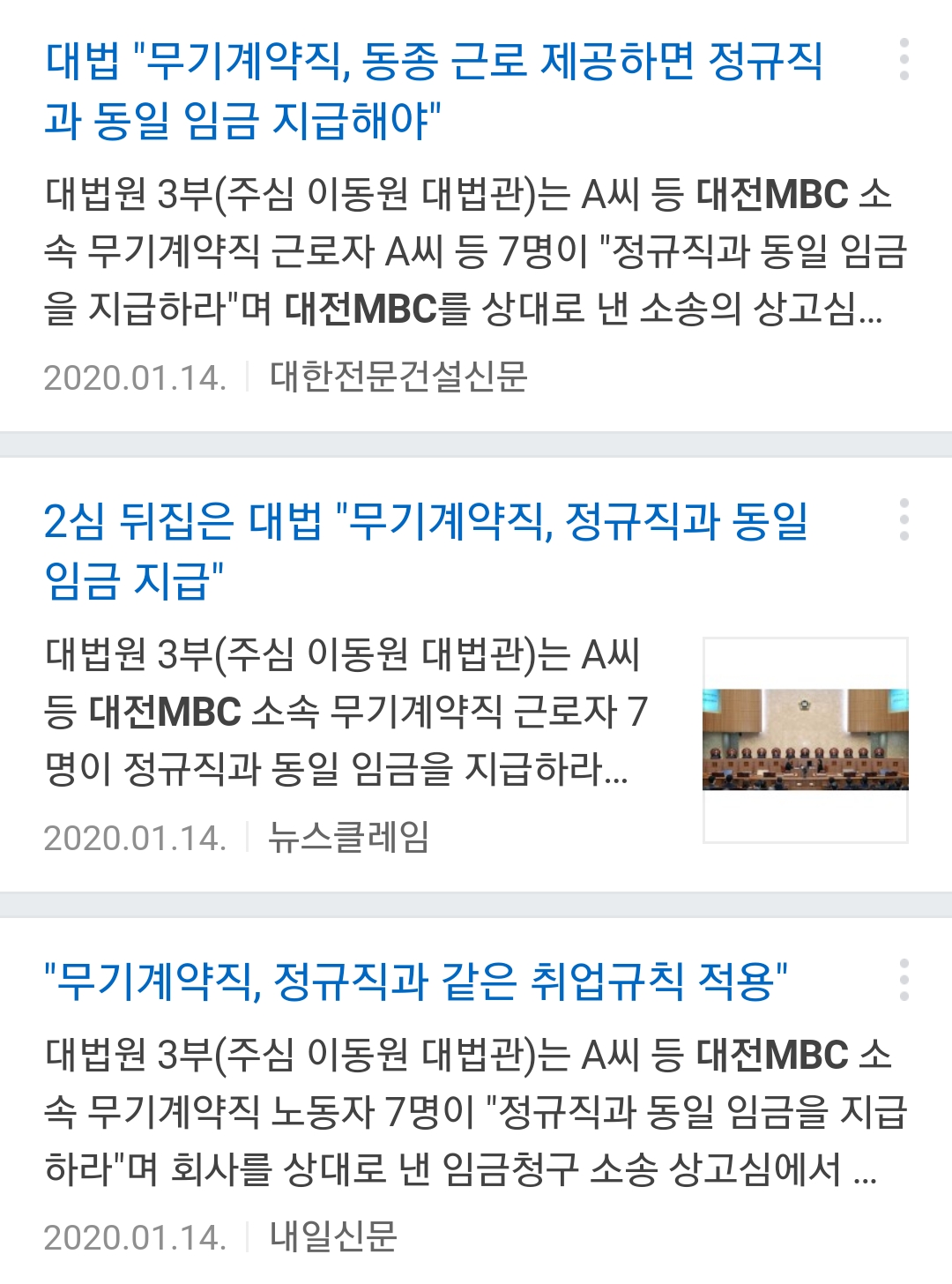Open headline about 동종 근로 제공하면 정규직과 동일 임금
The width and height of the screenshot is (952, 1284).
pyautogui.click(x=432, y=90)
